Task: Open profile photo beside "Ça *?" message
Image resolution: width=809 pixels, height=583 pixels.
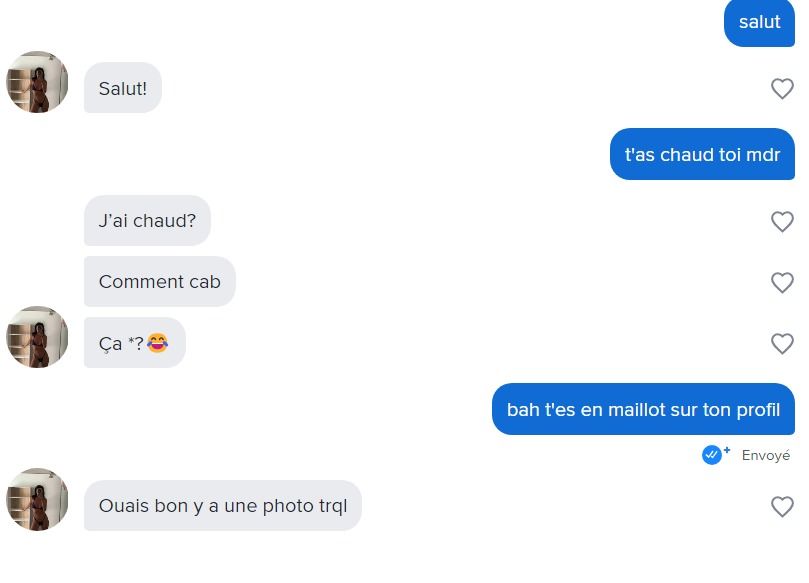Action: coord(38,337)
